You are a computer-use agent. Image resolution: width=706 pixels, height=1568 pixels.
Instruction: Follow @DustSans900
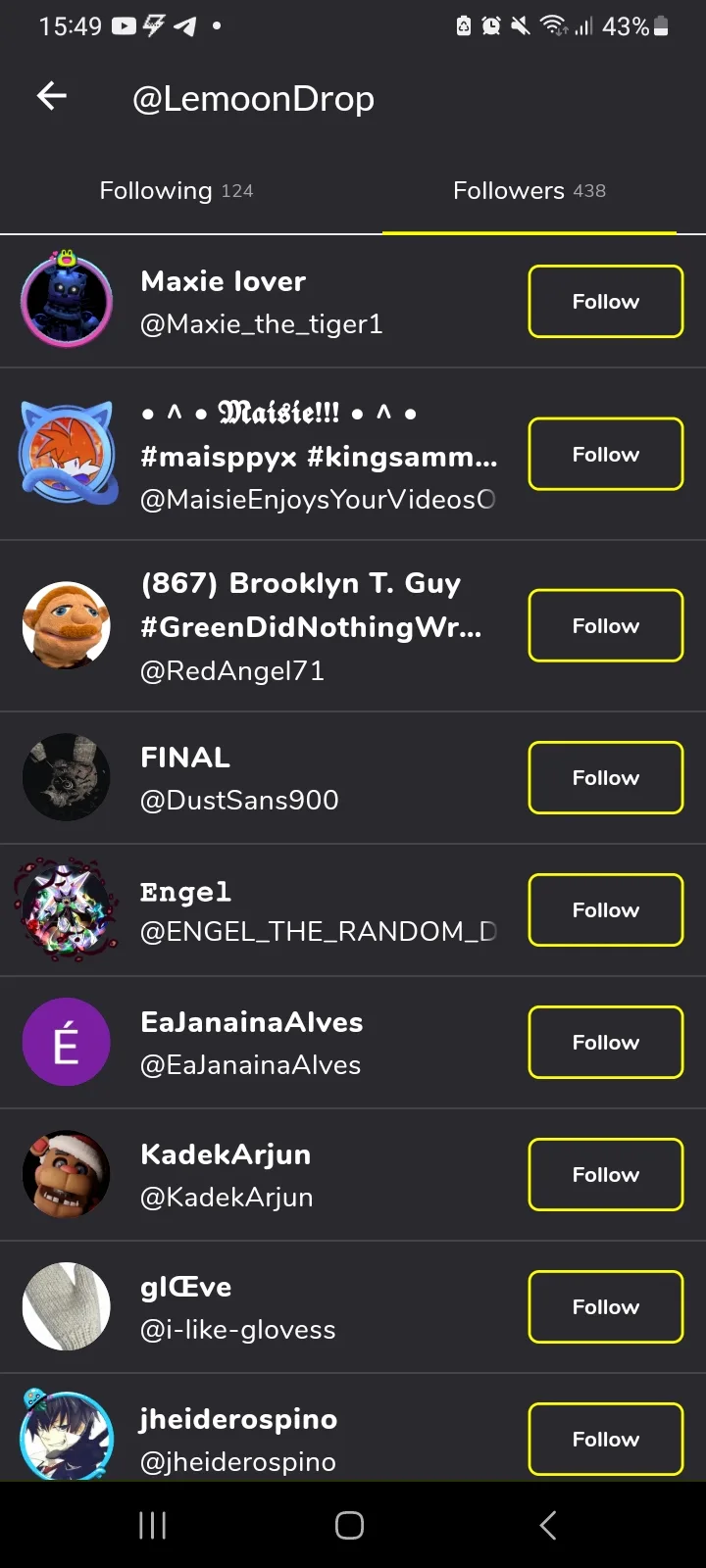pos(605,777)
